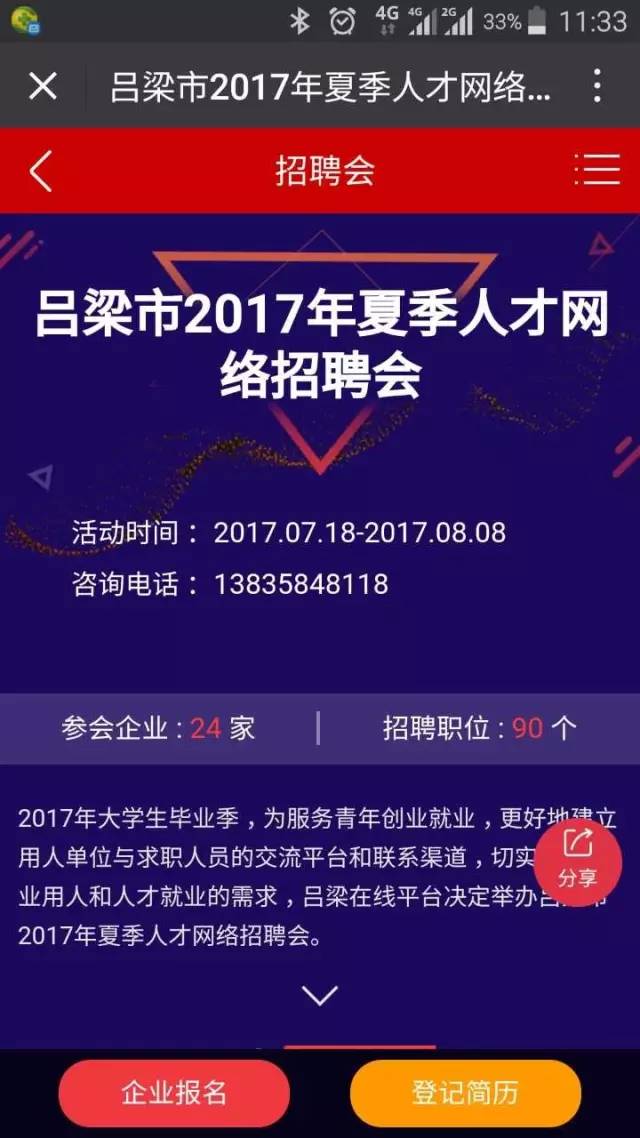640x1138 pixels.
Task: Open the browser overflow menu
Action: (x=596, y=86)
